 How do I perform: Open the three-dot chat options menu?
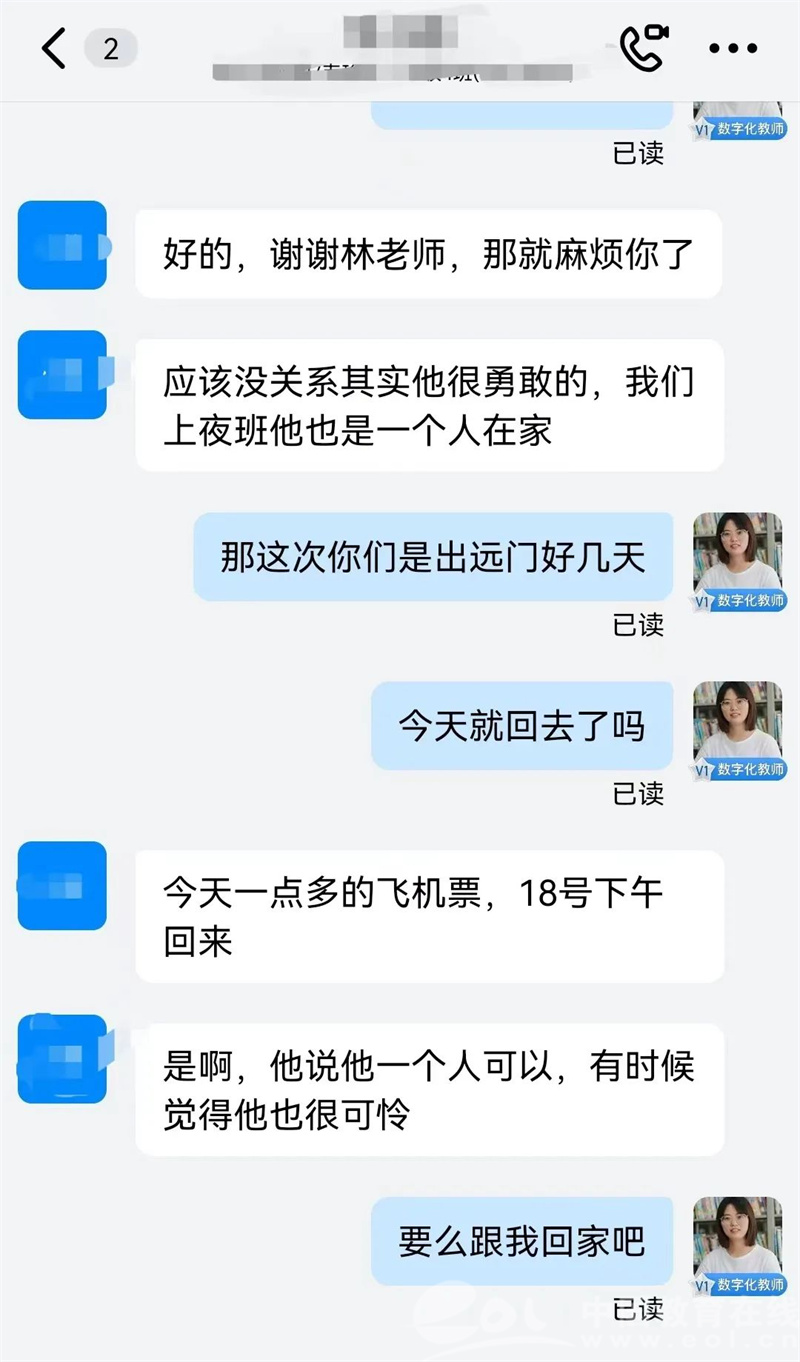coord(735,48)
